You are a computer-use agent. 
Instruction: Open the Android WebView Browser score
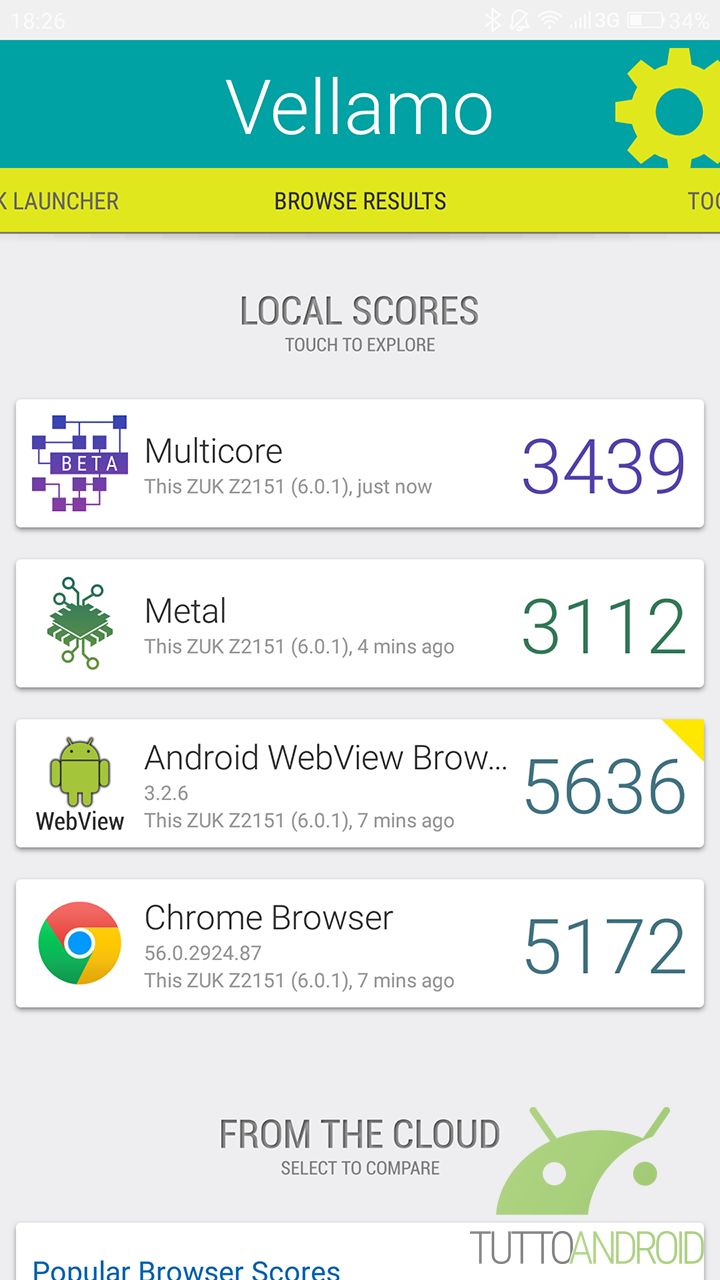click(360, 784)
